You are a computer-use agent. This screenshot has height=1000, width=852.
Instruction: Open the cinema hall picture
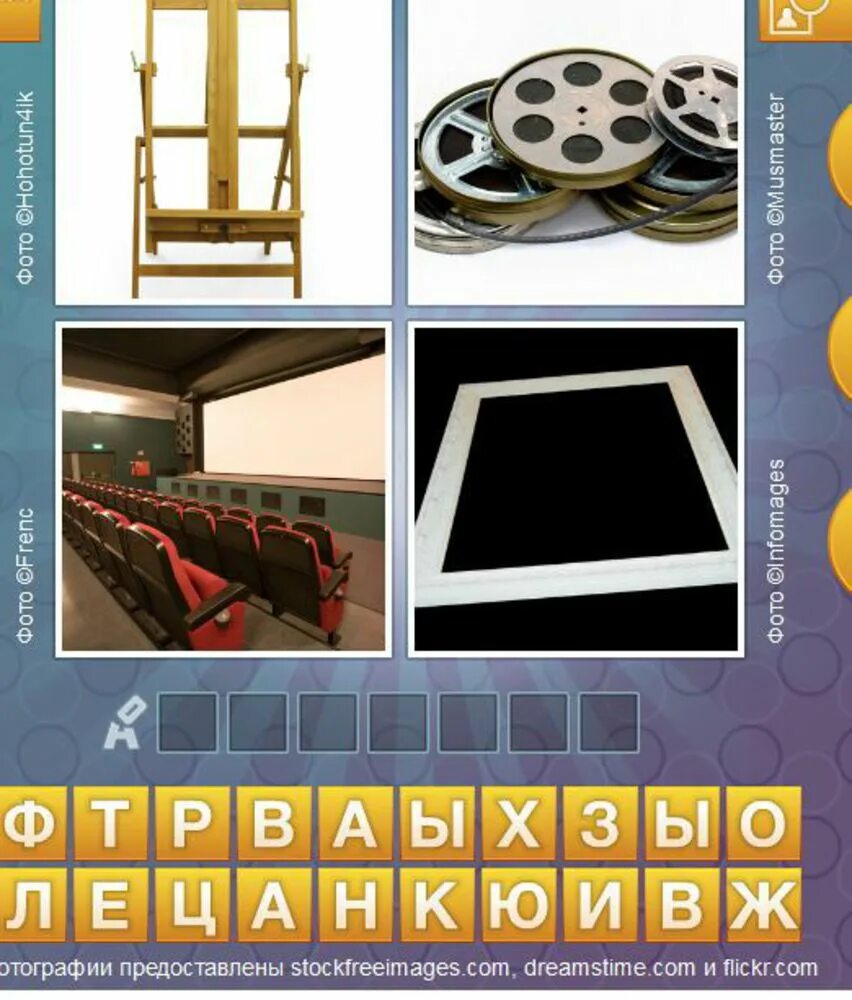pos(223,488)
